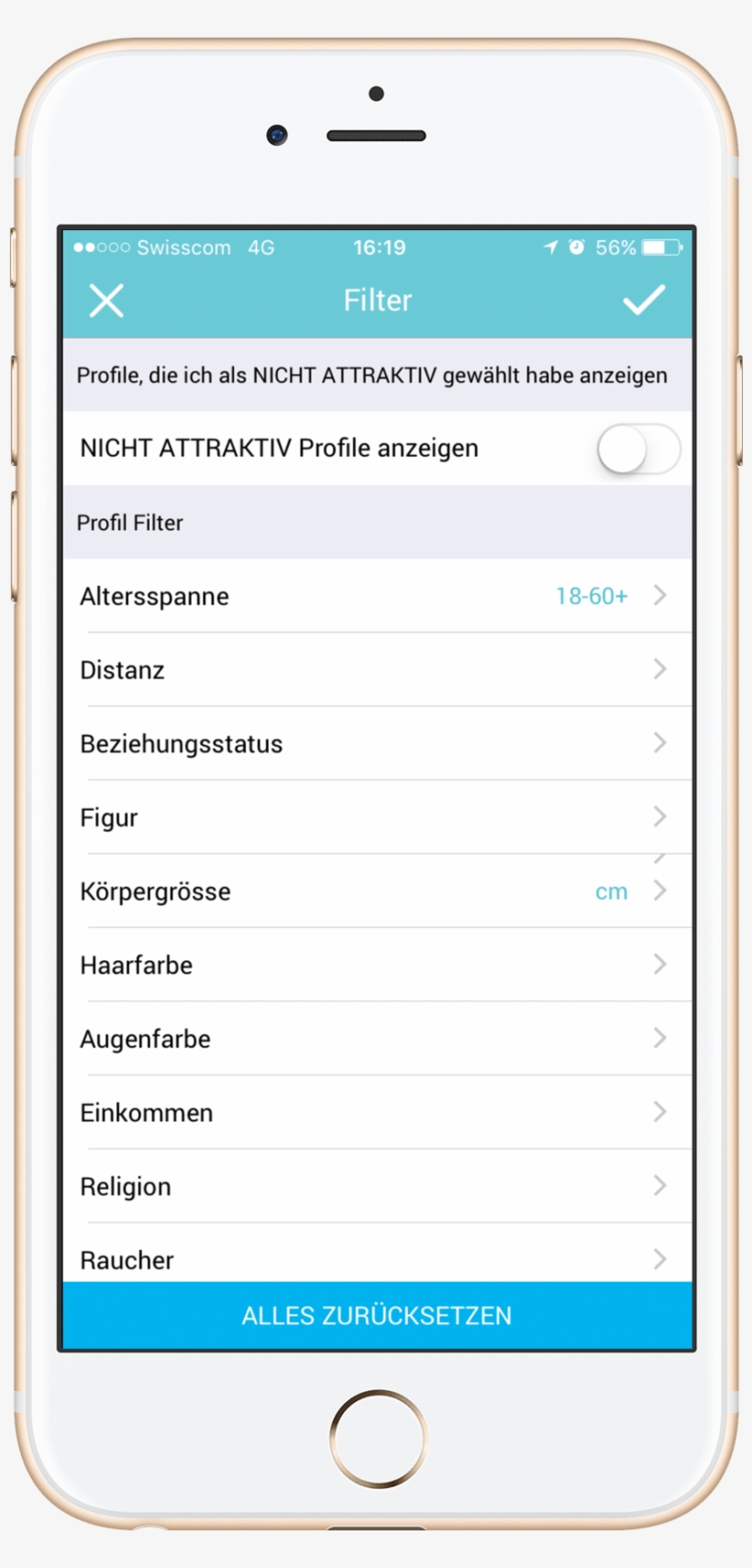Viewport: 752px width, 1568px height.
Task: Tap ALLES ZURÜCKSETZEN to reset filters
Action: click(x=376, y=1316)
